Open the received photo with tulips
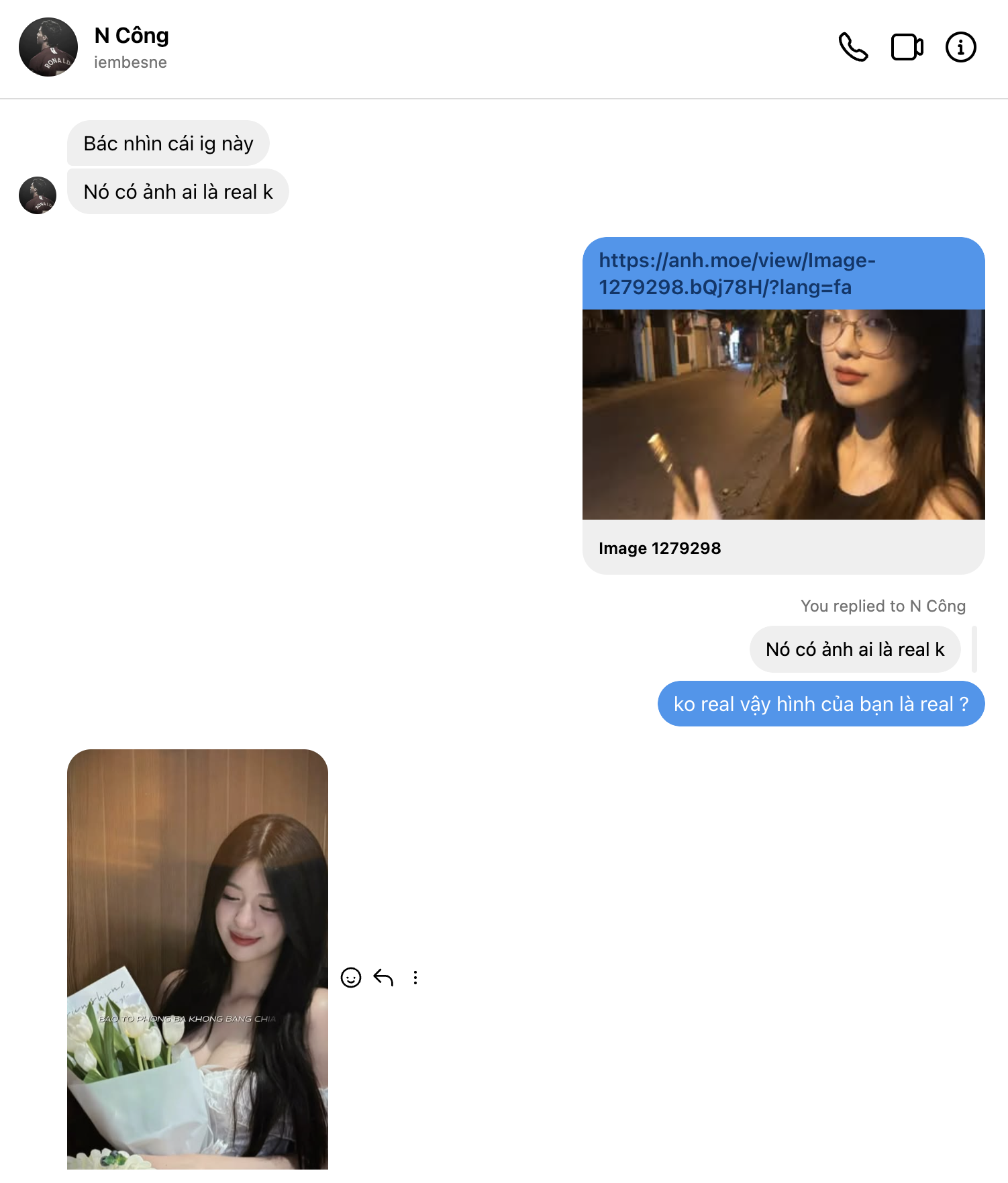Image resolution: width=1008 pixels, height=1183 pixels. (x=197, y=959)
